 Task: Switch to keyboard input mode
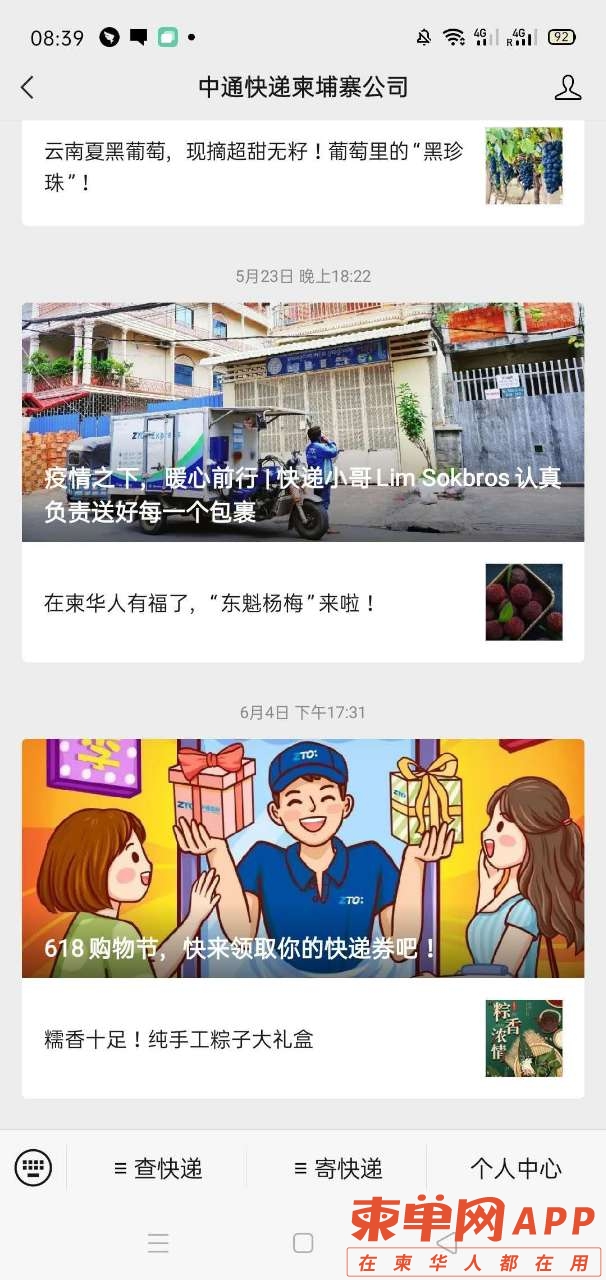click(33, 1167)
